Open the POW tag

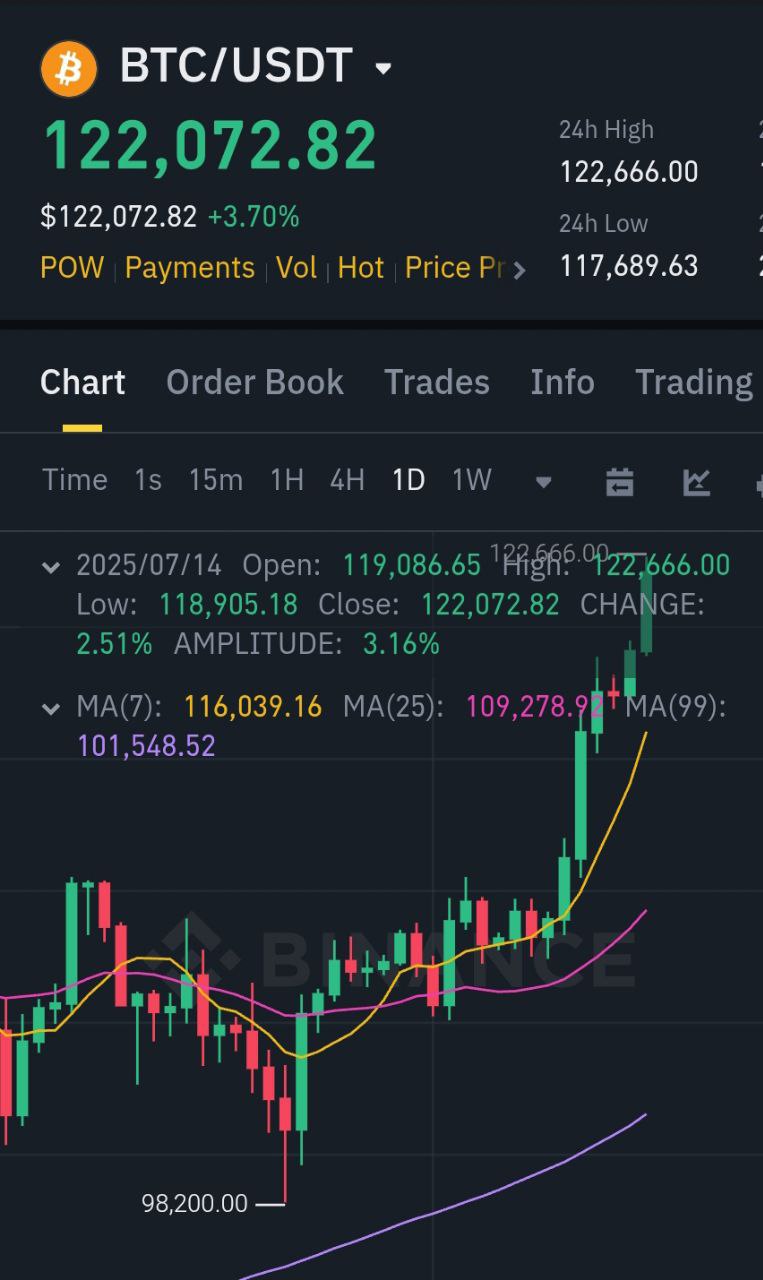point(72,268)
